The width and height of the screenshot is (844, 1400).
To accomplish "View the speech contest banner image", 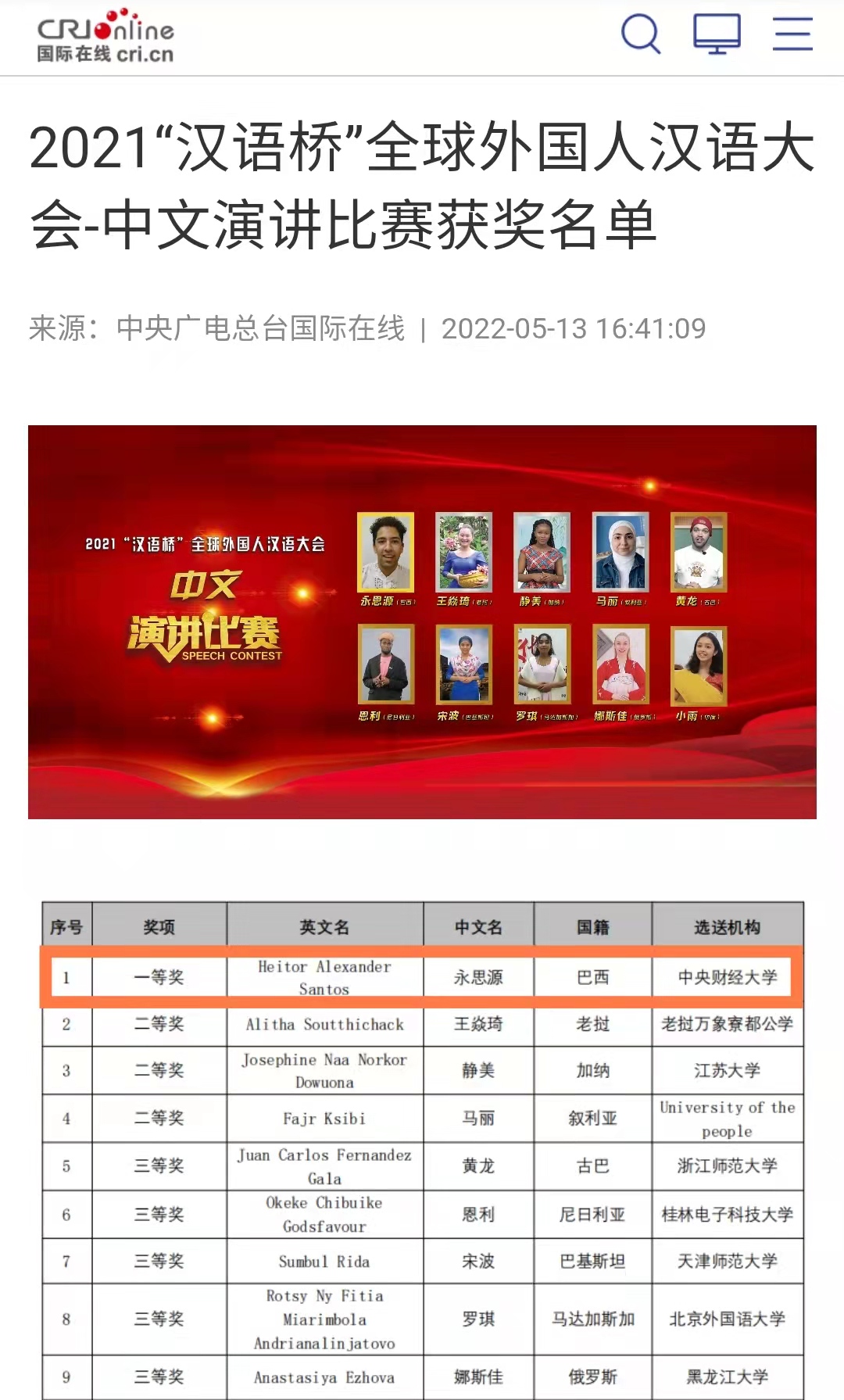I will 422,621.
